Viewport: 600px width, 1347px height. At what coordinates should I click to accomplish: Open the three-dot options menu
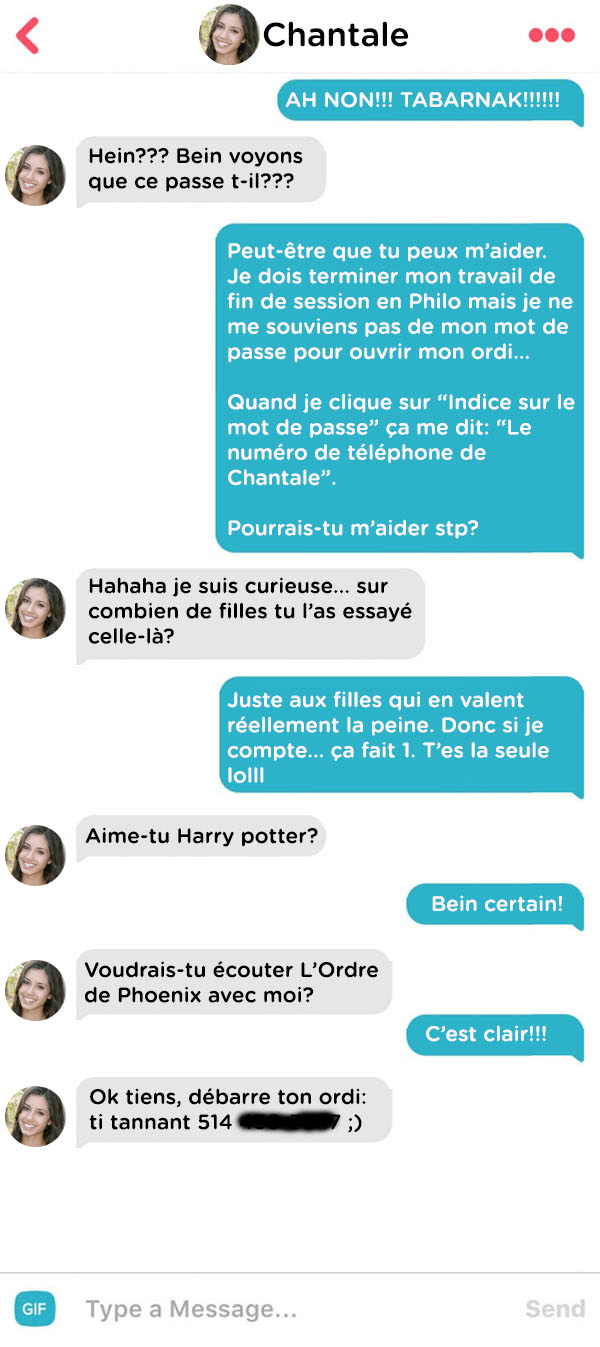point(551,35)
